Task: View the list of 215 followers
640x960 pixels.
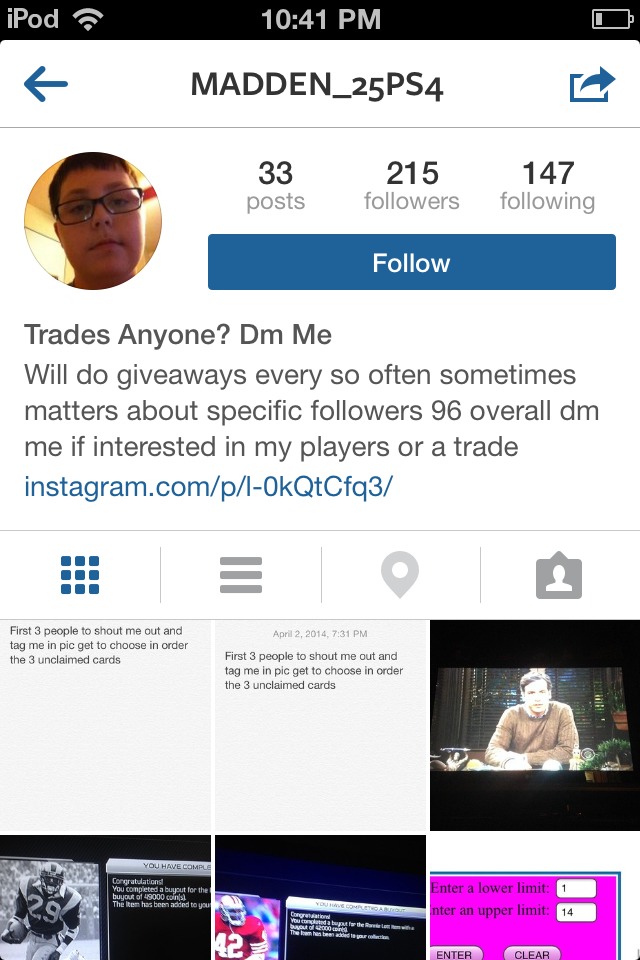Action: [411, 187]
